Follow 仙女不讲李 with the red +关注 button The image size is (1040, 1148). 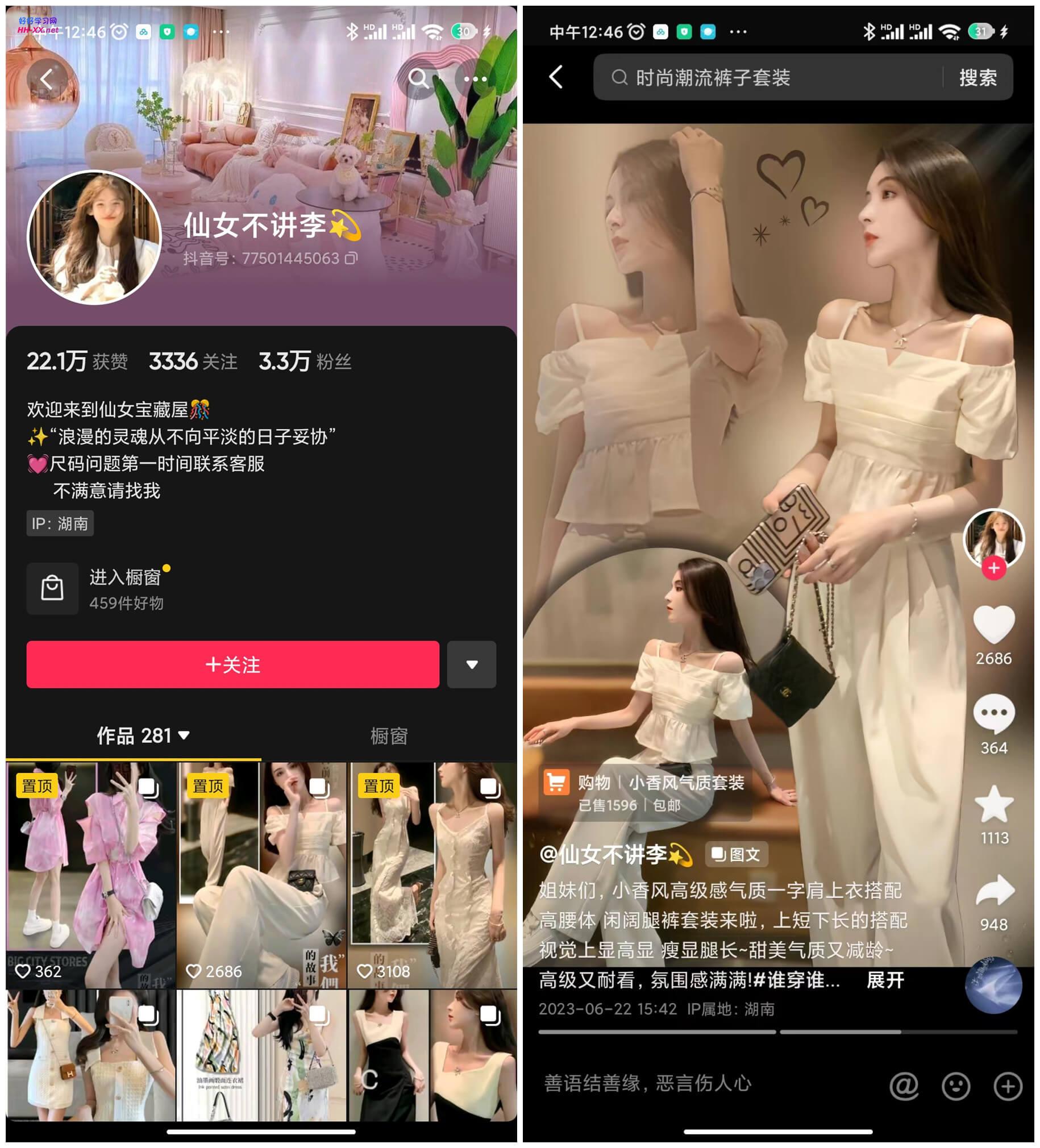coord(232,664)
